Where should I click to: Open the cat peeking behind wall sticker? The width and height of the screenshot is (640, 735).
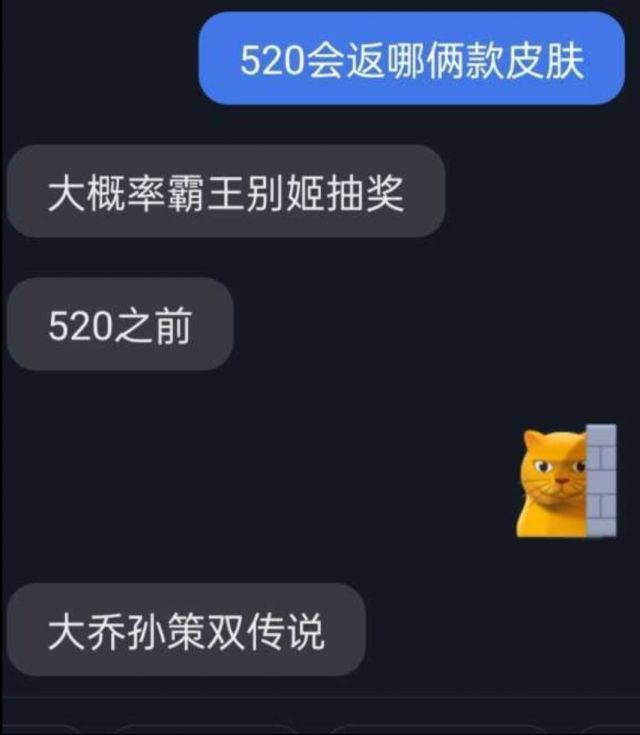pos(565,481)
